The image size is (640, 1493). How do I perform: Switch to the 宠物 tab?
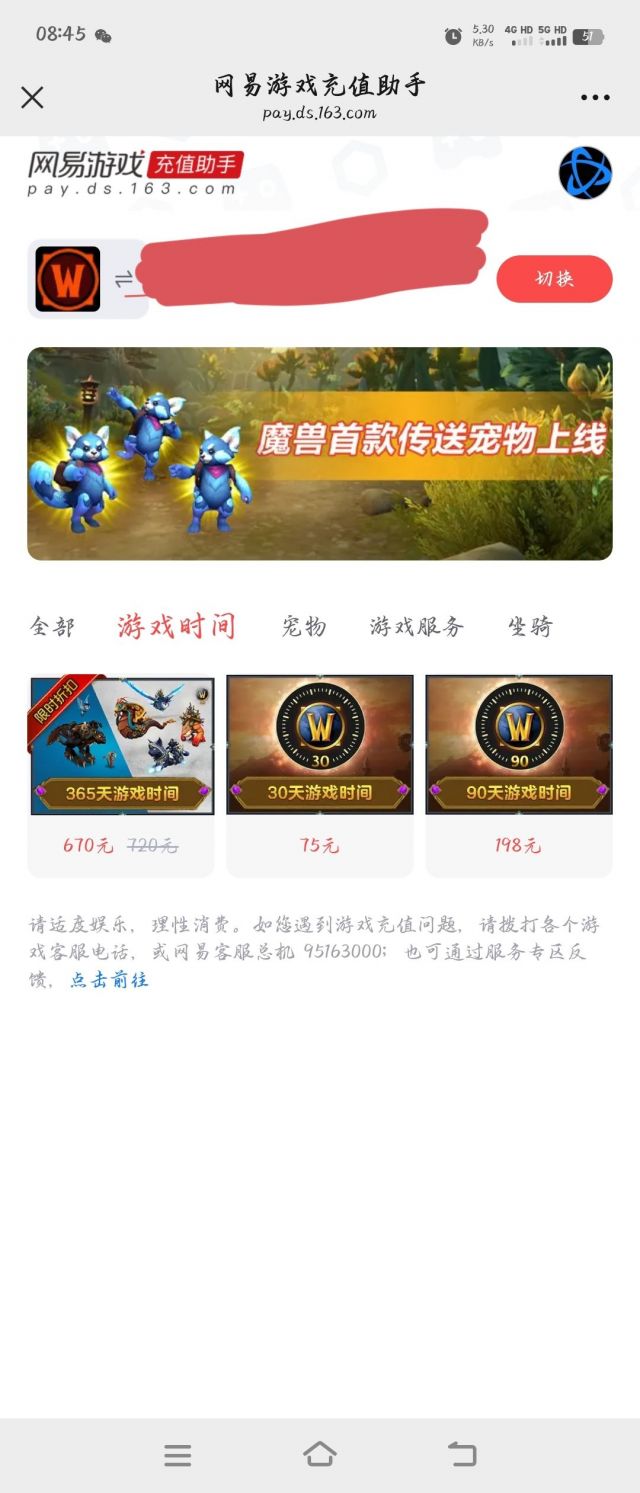[x=303, y=627]
